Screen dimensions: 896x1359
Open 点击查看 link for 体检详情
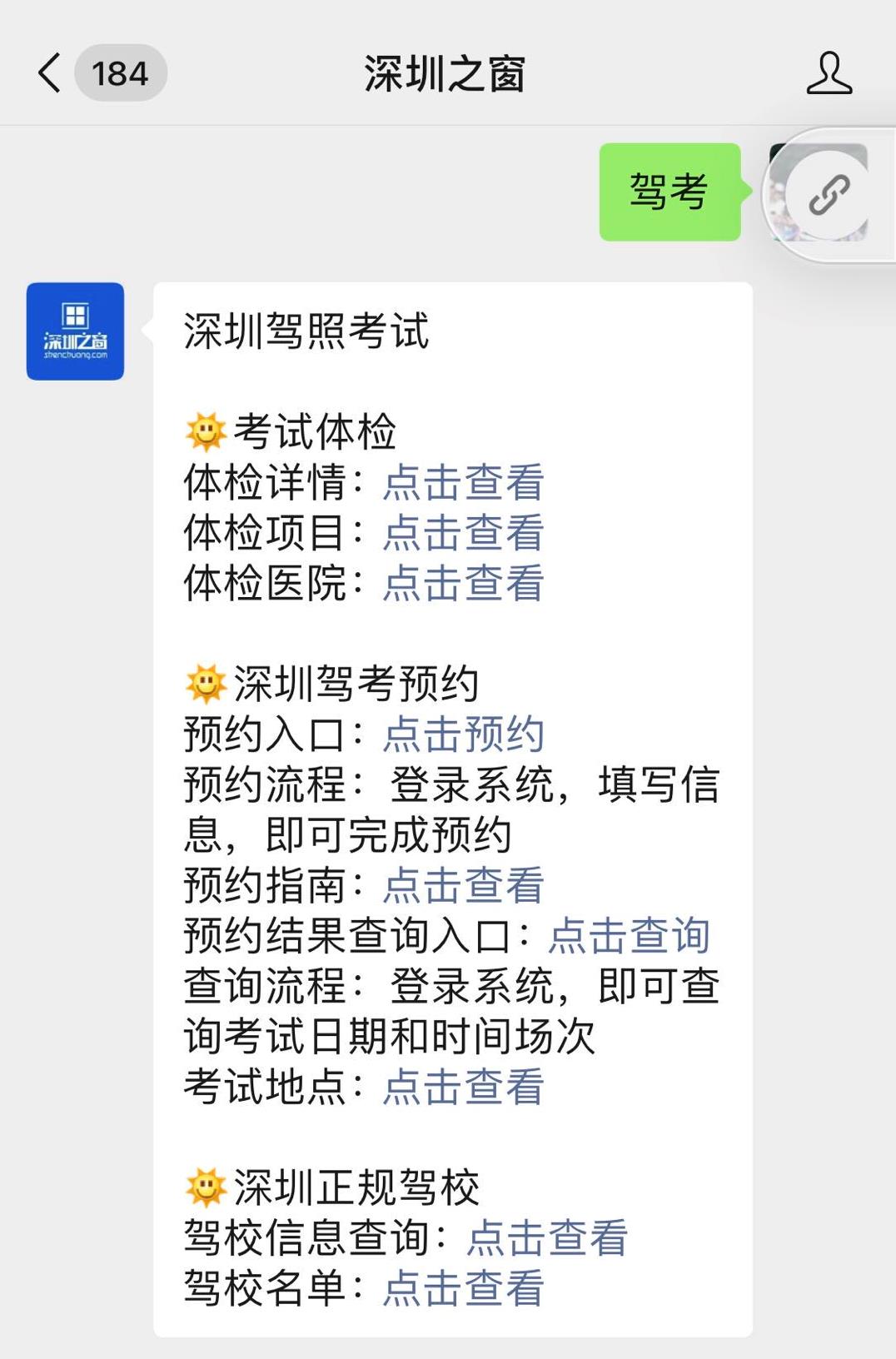point(463,482)
